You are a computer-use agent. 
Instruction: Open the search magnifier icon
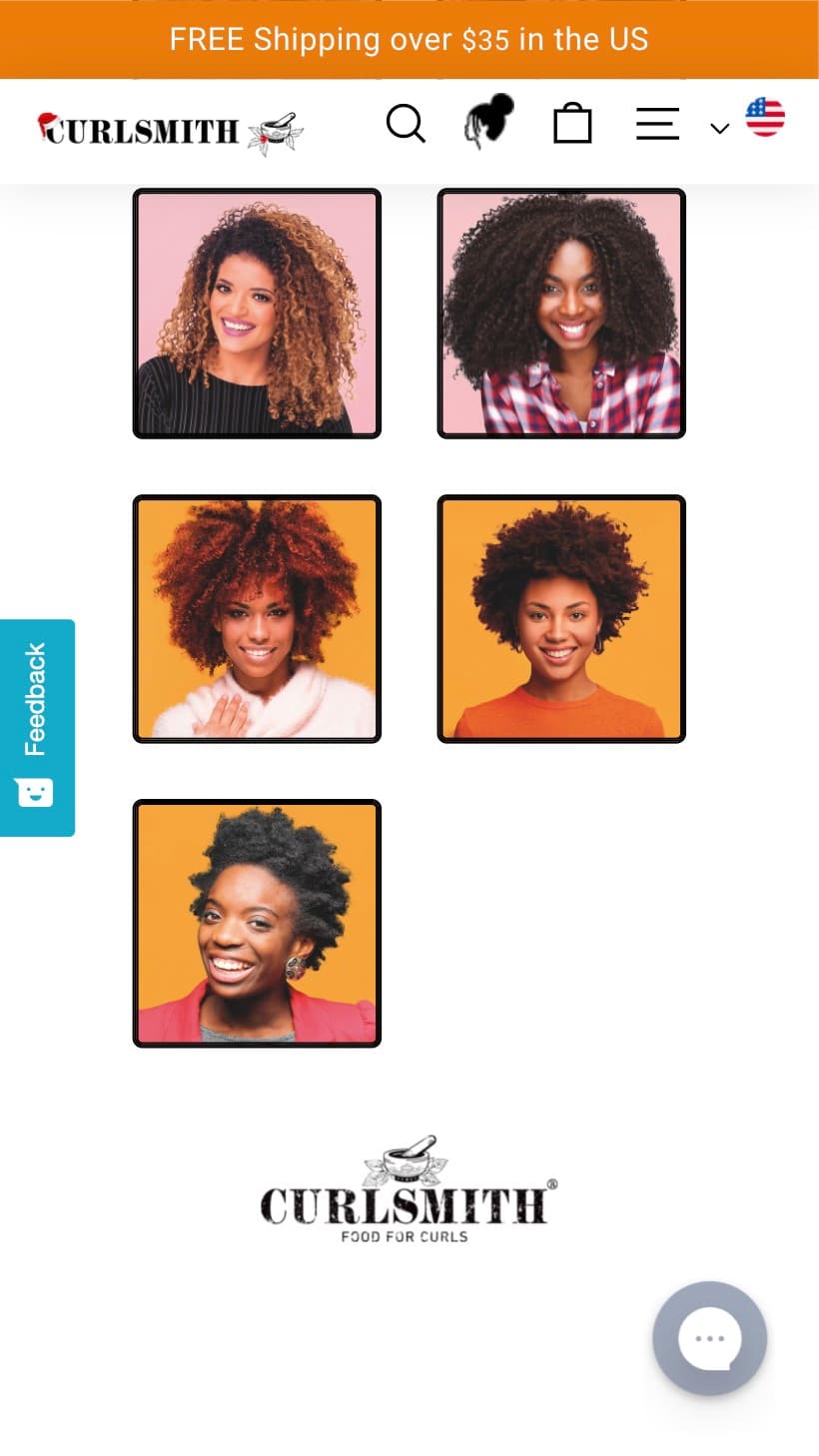(x=406, y=125)
